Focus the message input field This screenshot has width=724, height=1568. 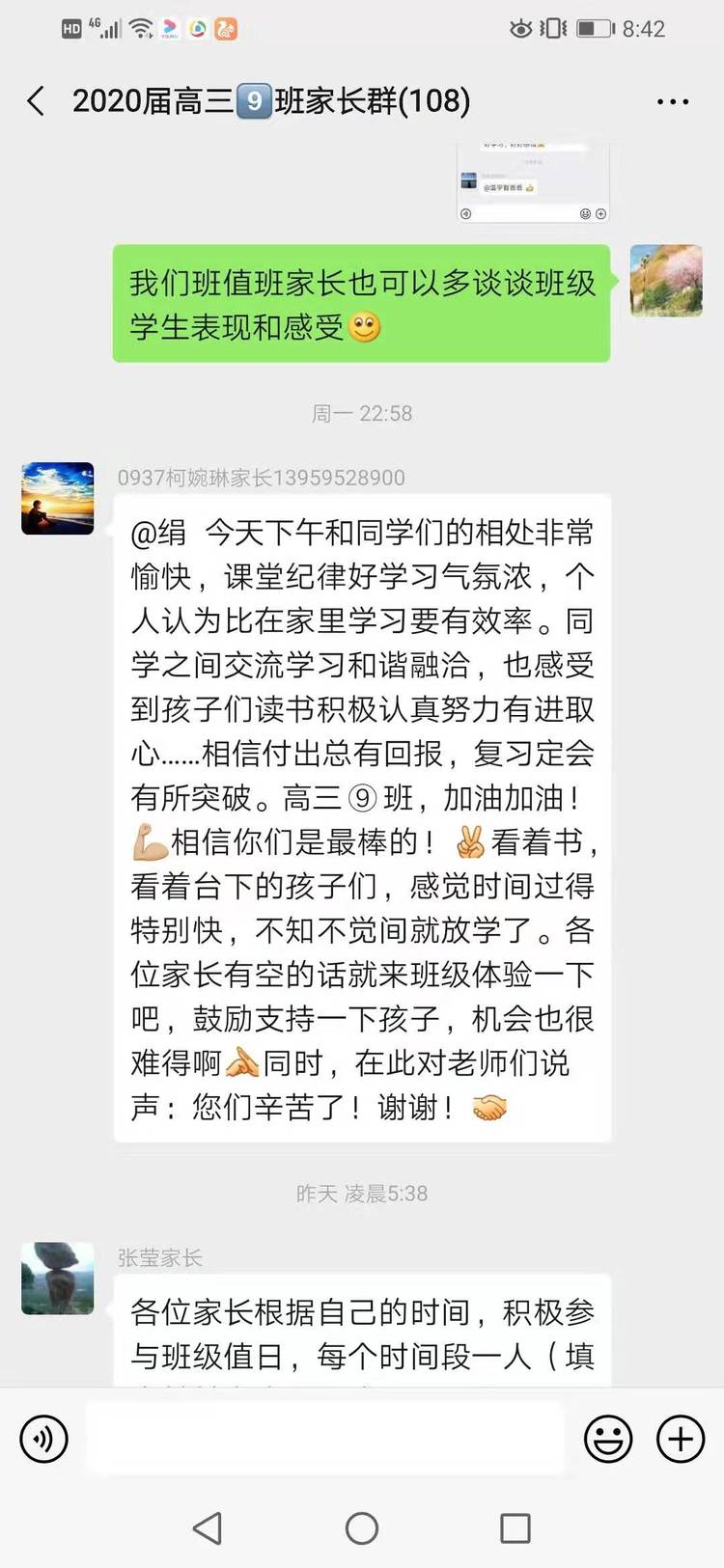coord(324,1439)
